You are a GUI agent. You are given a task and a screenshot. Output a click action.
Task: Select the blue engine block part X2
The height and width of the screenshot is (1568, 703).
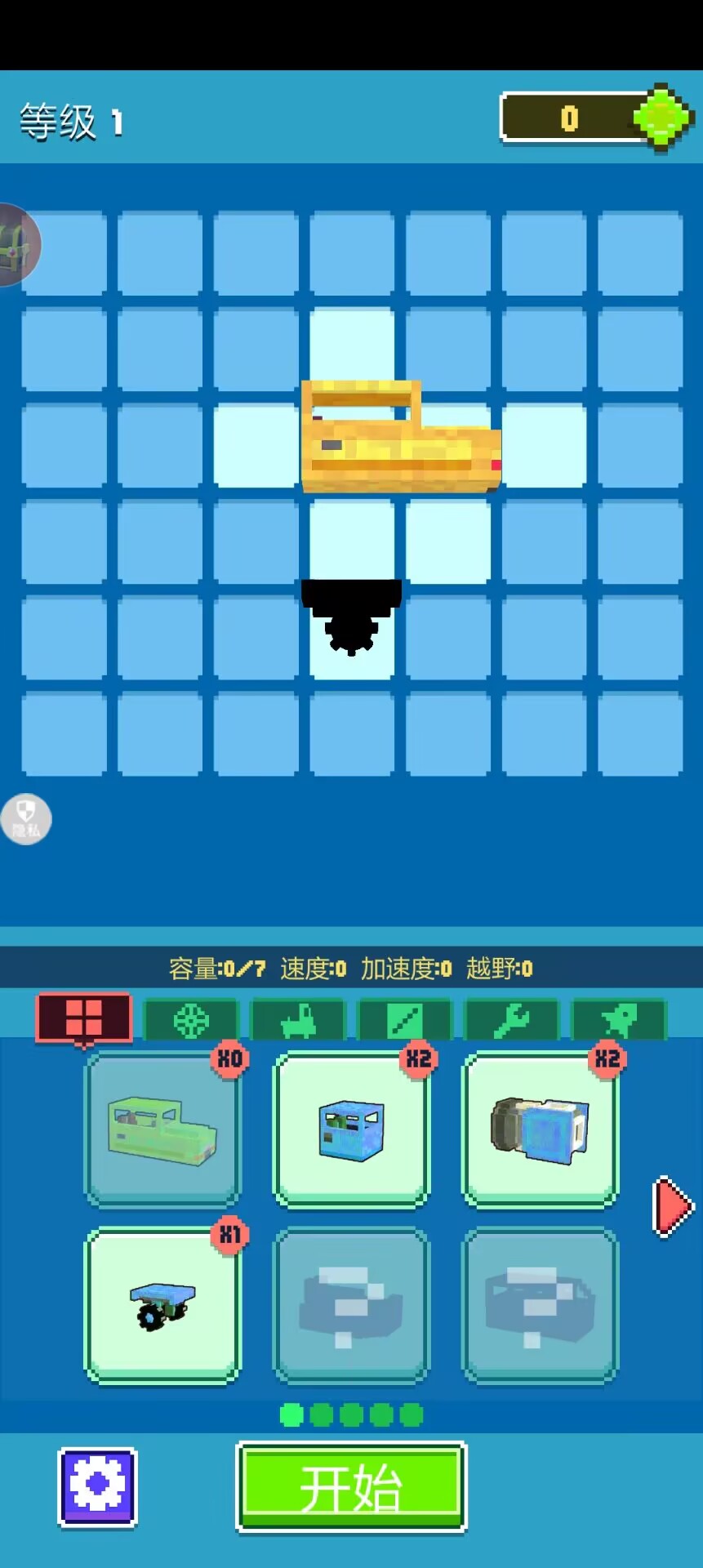(x=351, y=1130)
